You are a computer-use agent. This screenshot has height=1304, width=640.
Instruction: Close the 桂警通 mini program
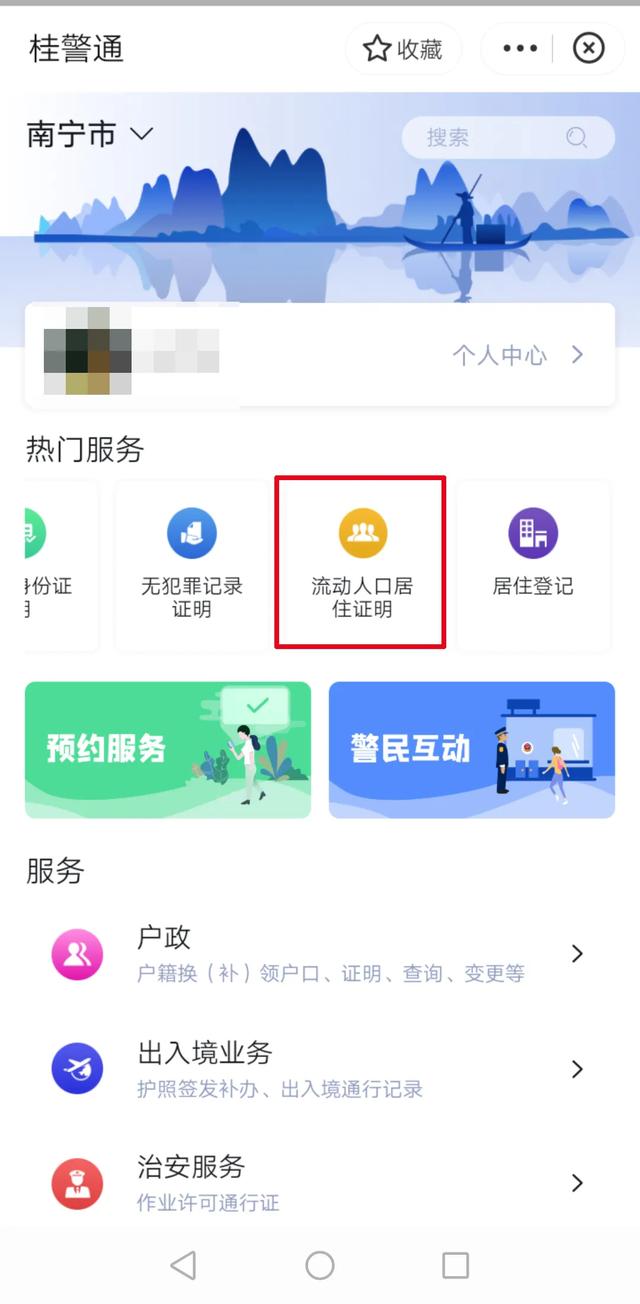[x=588, y=49]
